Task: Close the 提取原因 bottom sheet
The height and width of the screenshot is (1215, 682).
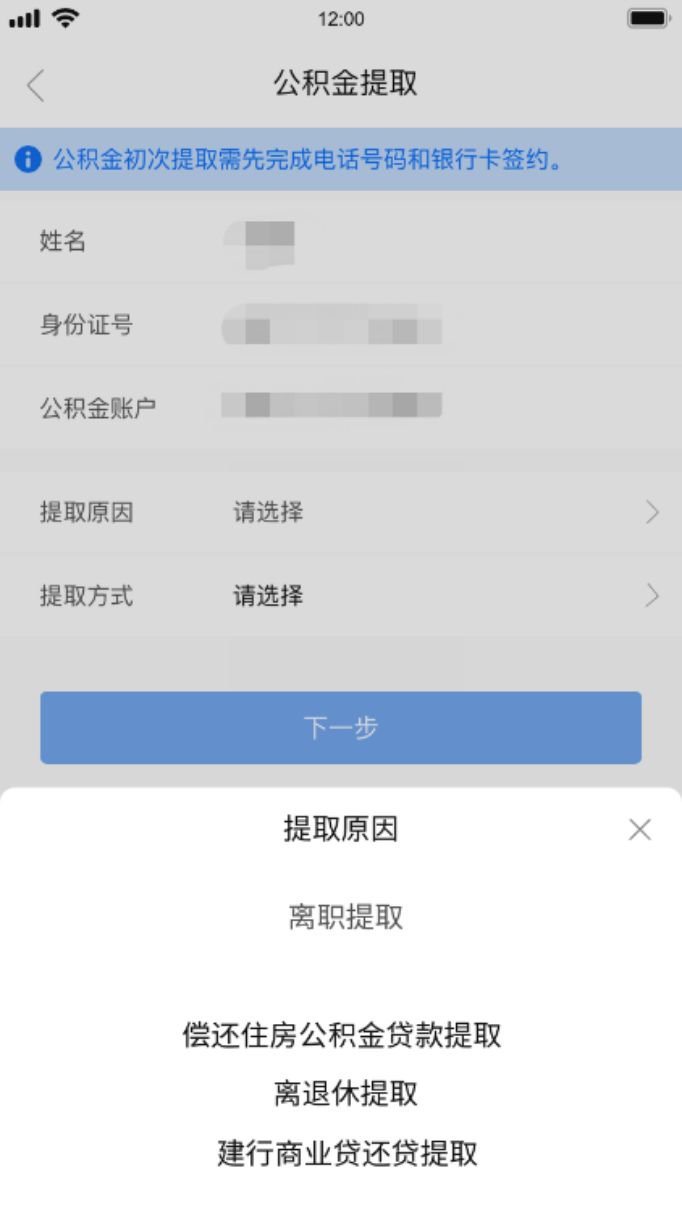Action: tap(639, 829)
